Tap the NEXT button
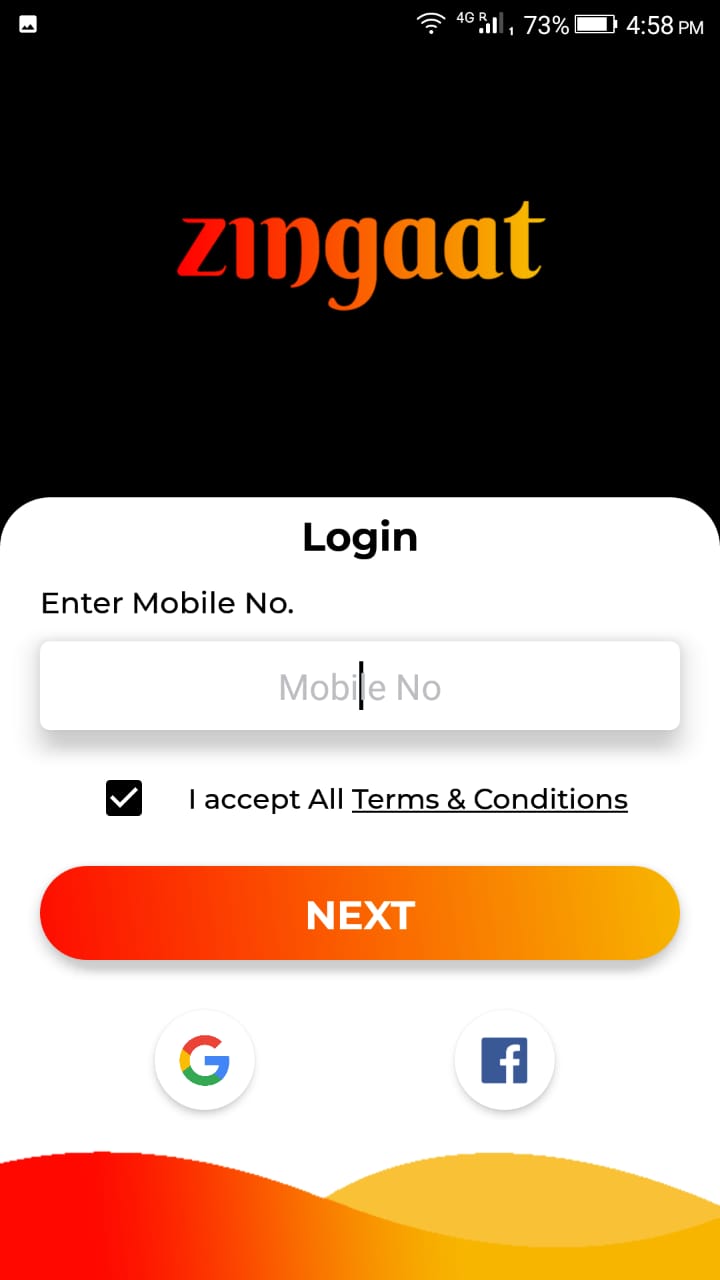720x1280 pixels. (x=360, y=913)
